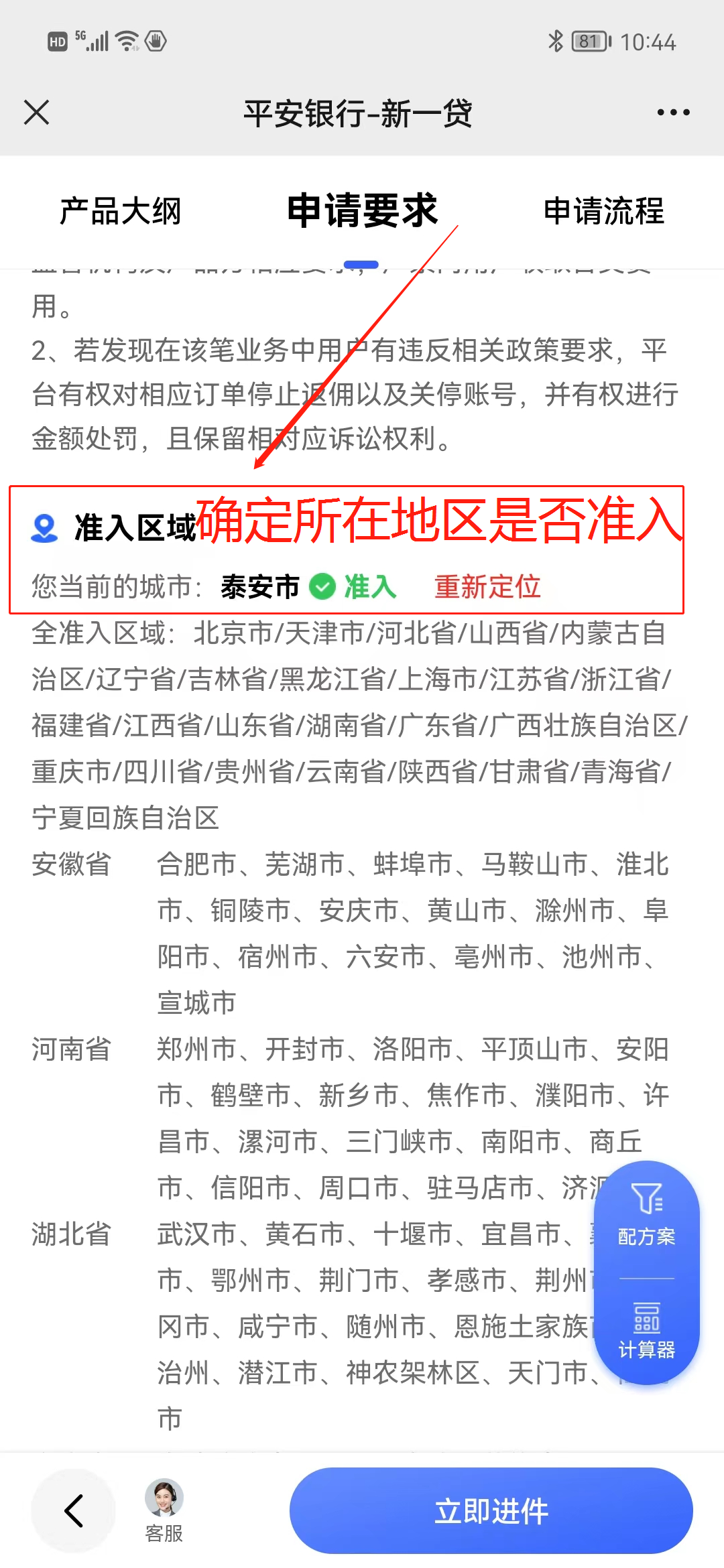Tap 重新定位 to relocate city
724x1568 pixels.
click(x=487, y=587)
